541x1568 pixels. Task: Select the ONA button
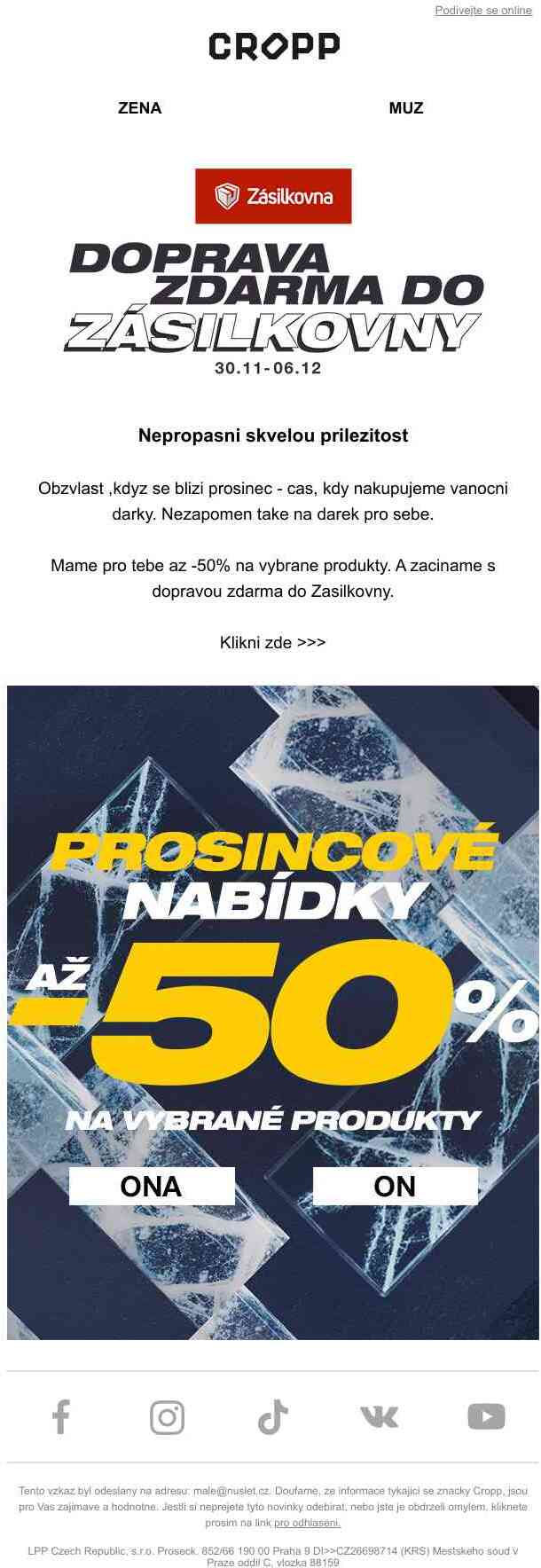(152, 1186)
